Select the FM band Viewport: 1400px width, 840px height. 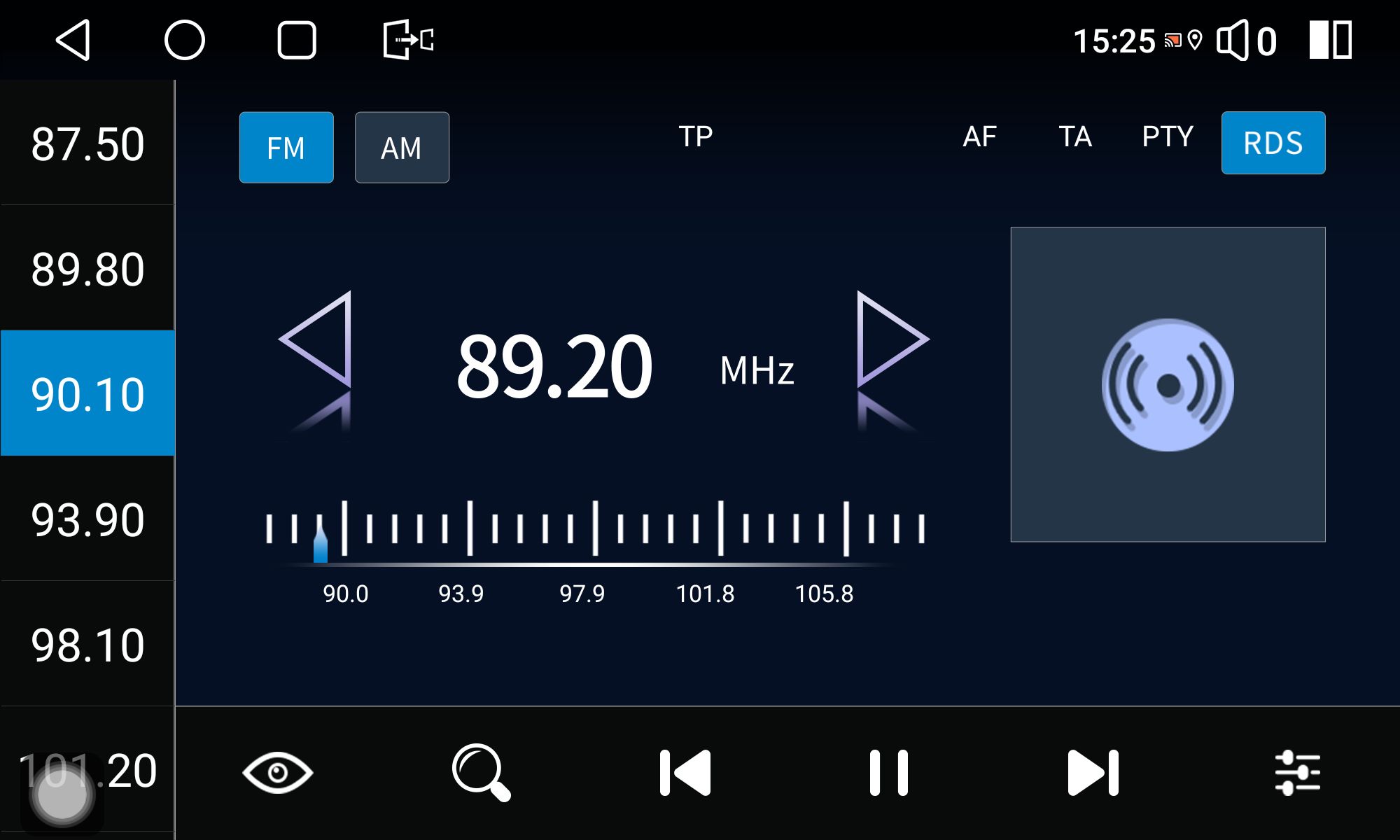tap(286, 148)
